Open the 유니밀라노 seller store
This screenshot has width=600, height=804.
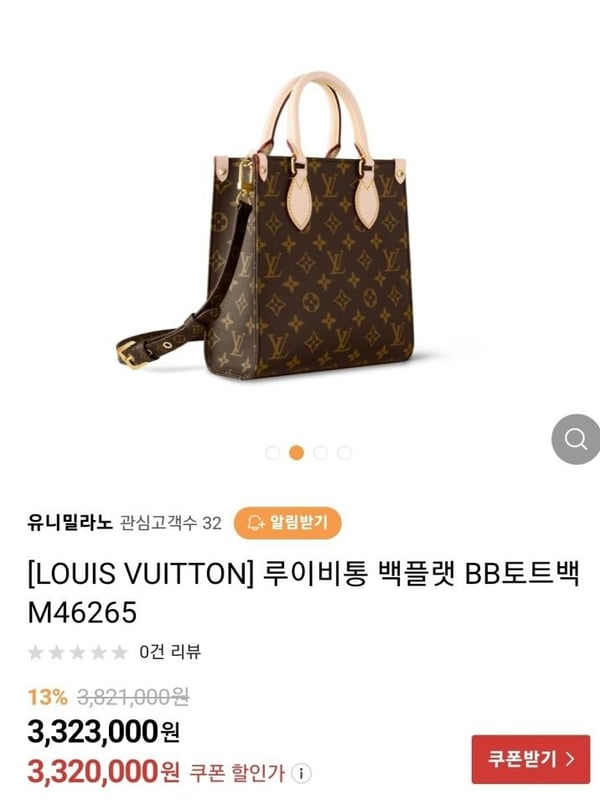[70, 522]
